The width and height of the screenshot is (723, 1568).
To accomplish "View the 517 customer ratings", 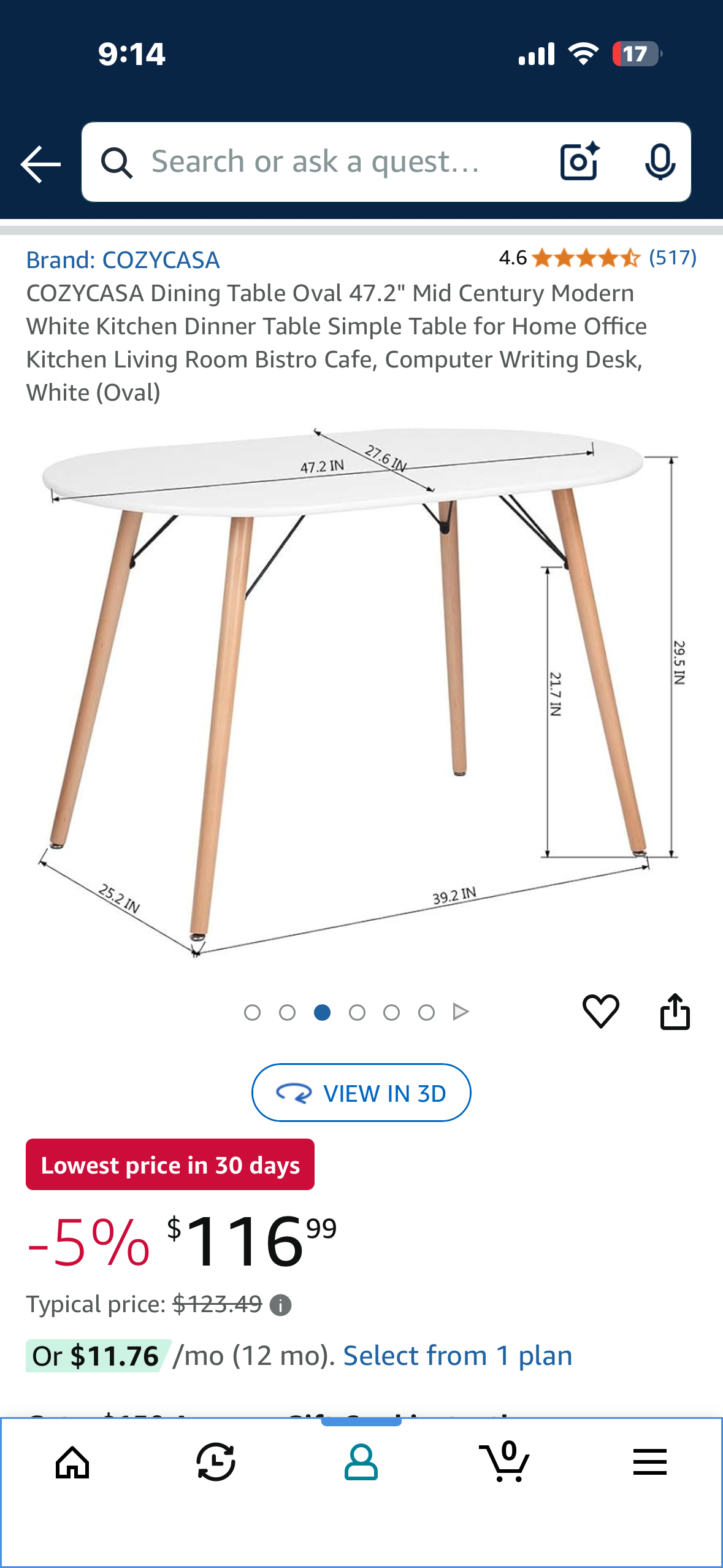I will pos(672,258).
